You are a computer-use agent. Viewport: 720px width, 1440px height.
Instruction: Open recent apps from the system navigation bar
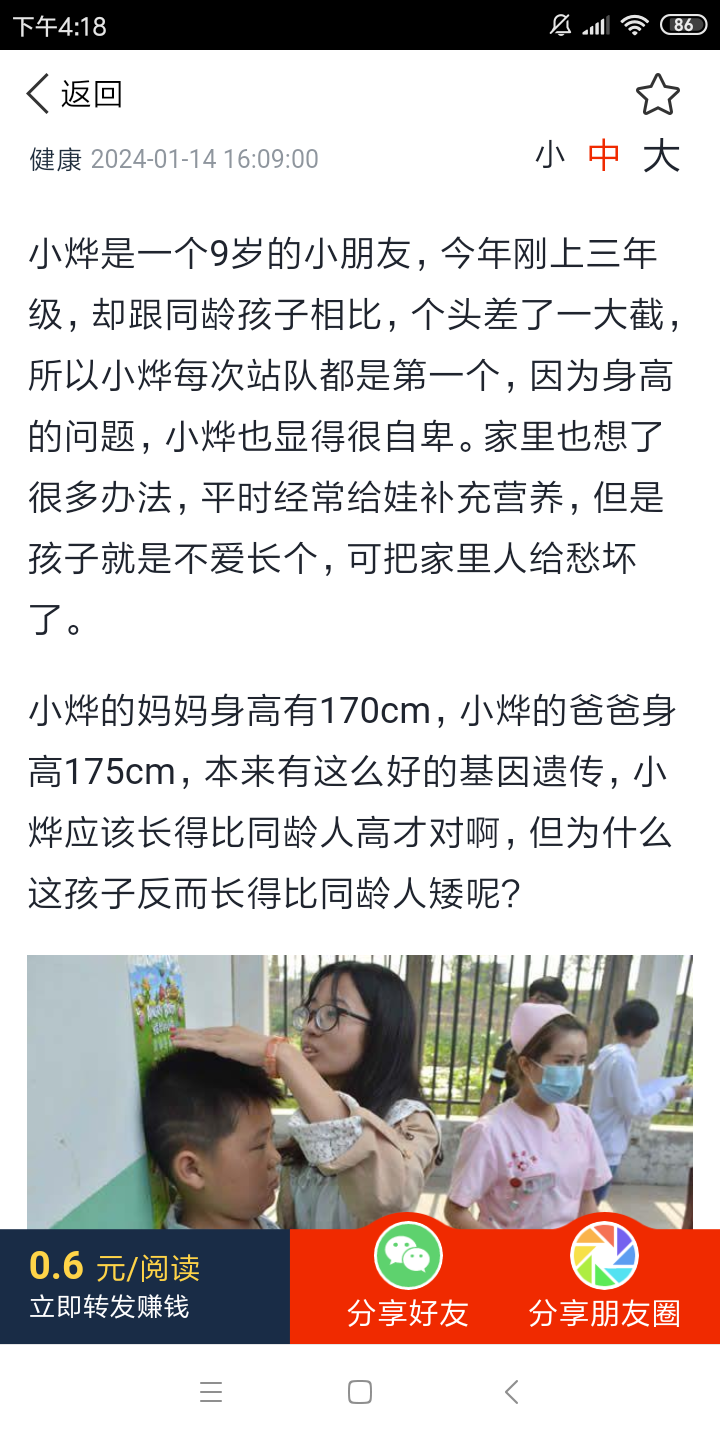click(211, 1392)
